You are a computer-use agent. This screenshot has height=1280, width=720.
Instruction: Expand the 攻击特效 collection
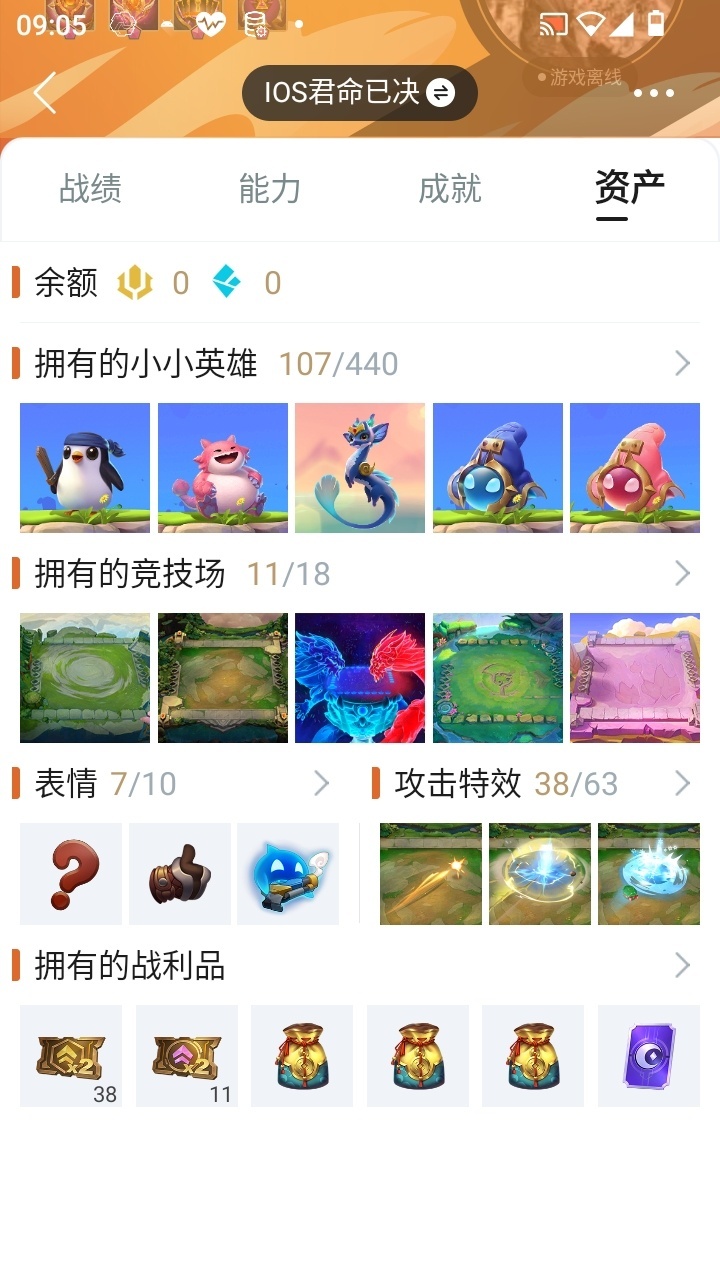tap(683, 783)
